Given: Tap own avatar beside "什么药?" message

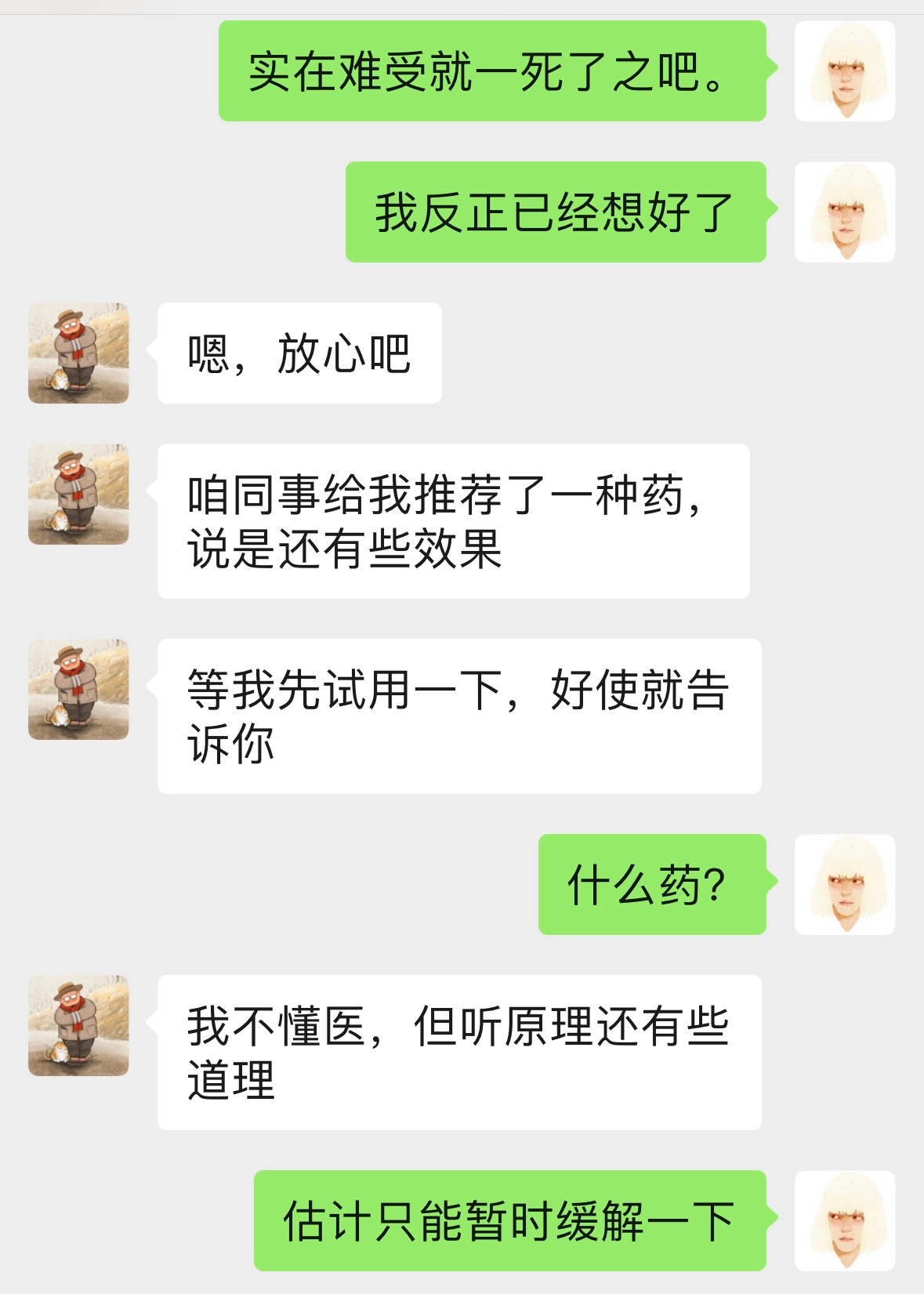Looking at the screenshot, I should [844, 884].
